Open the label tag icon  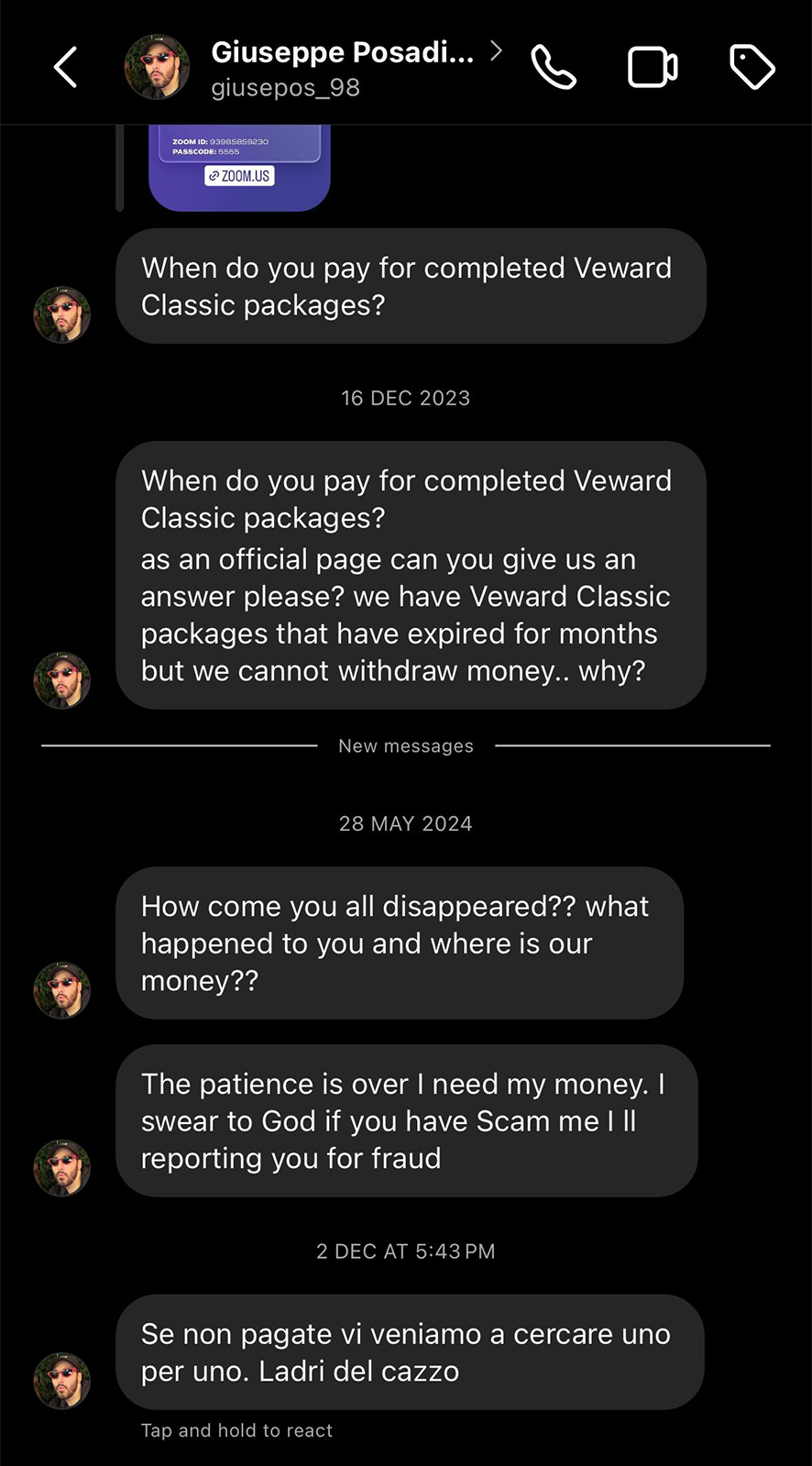point(752,67)
